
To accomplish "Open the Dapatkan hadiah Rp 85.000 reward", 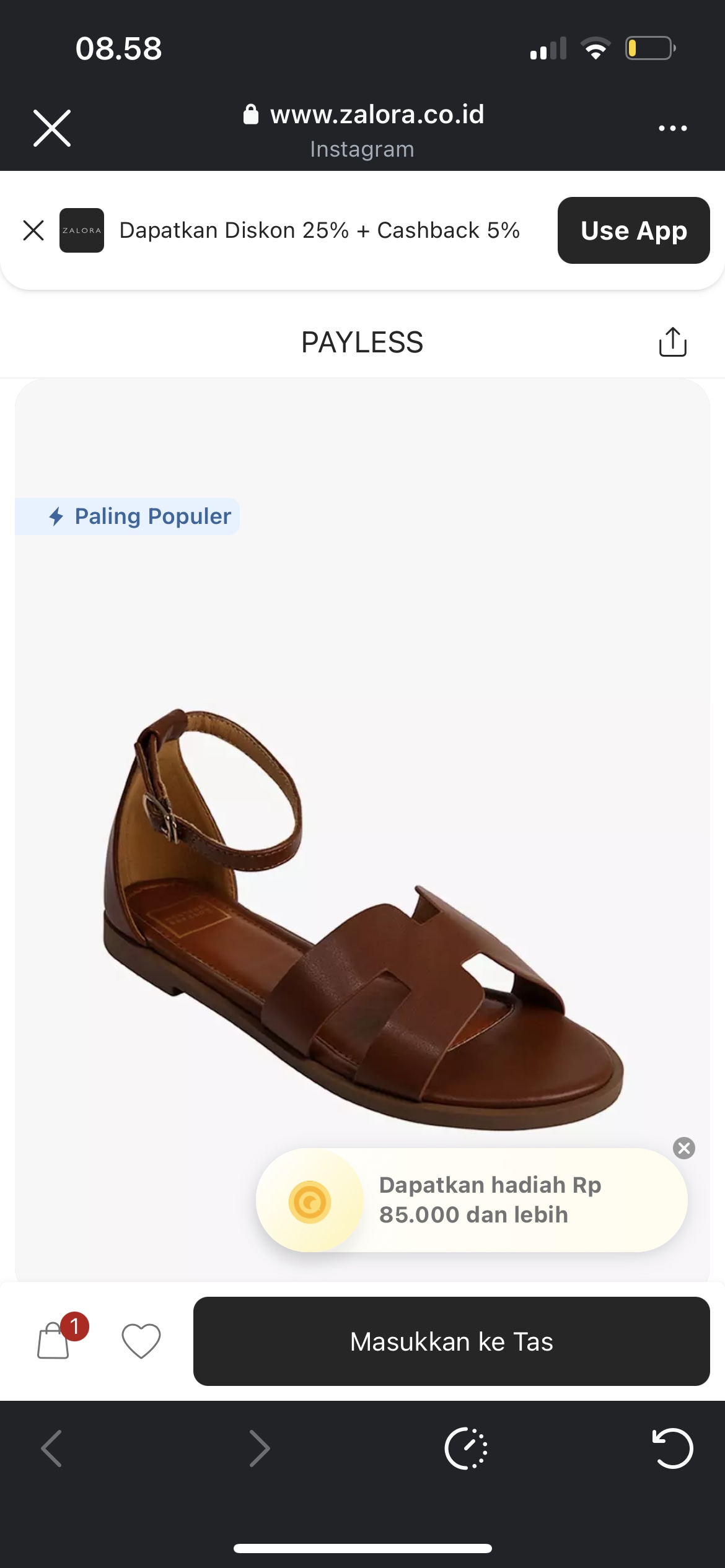I will click(472, 1200).
